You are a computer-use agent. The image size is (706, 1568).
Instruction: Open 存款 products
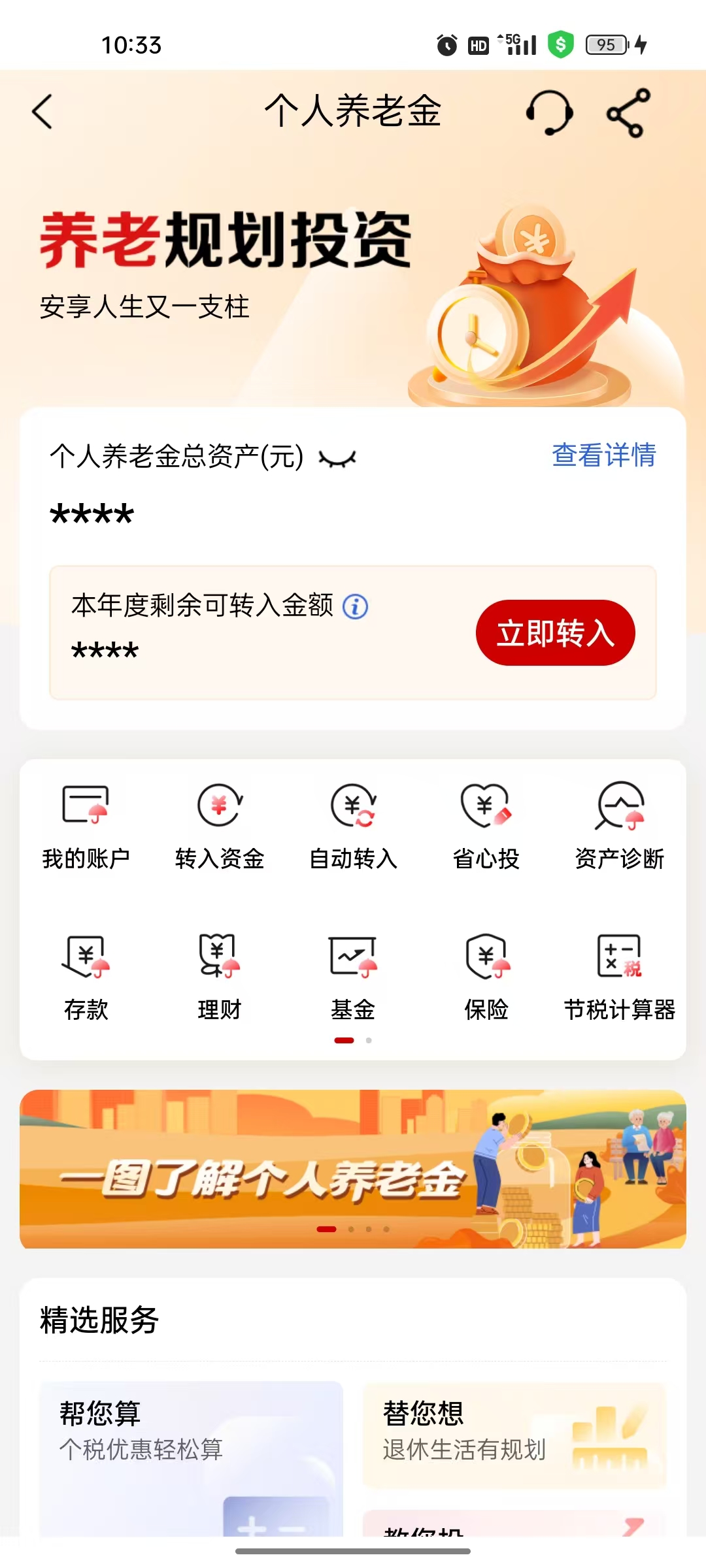(86, 976)
